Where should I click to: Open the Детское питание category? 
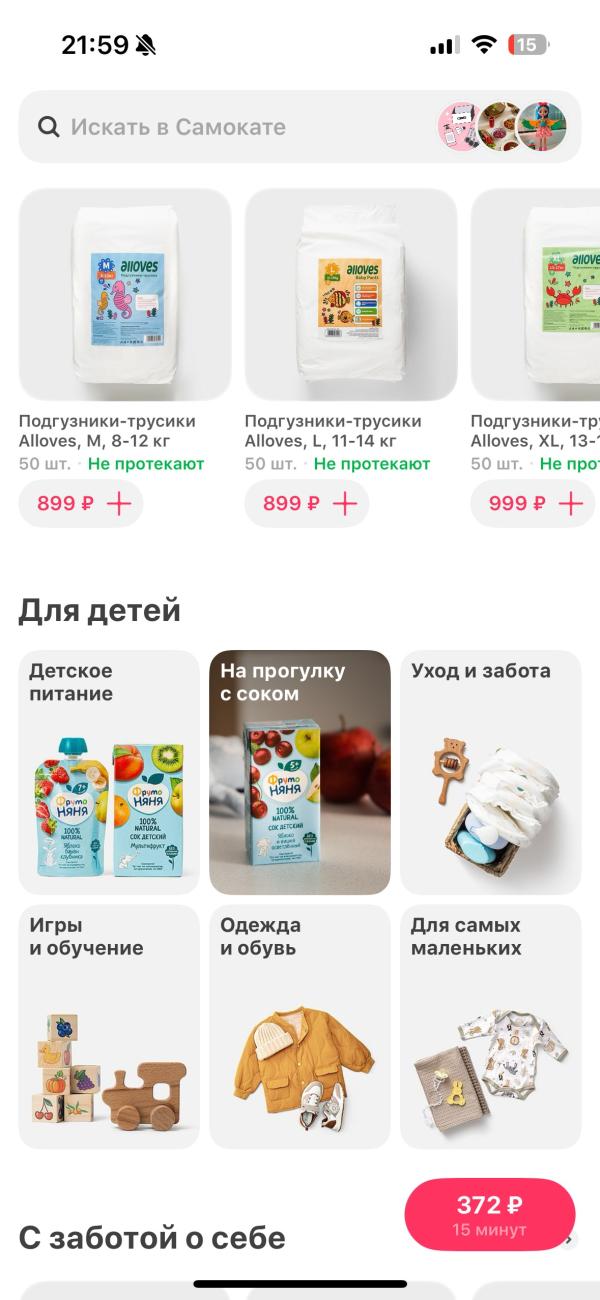pyautogui.click(x=109, y=772)
